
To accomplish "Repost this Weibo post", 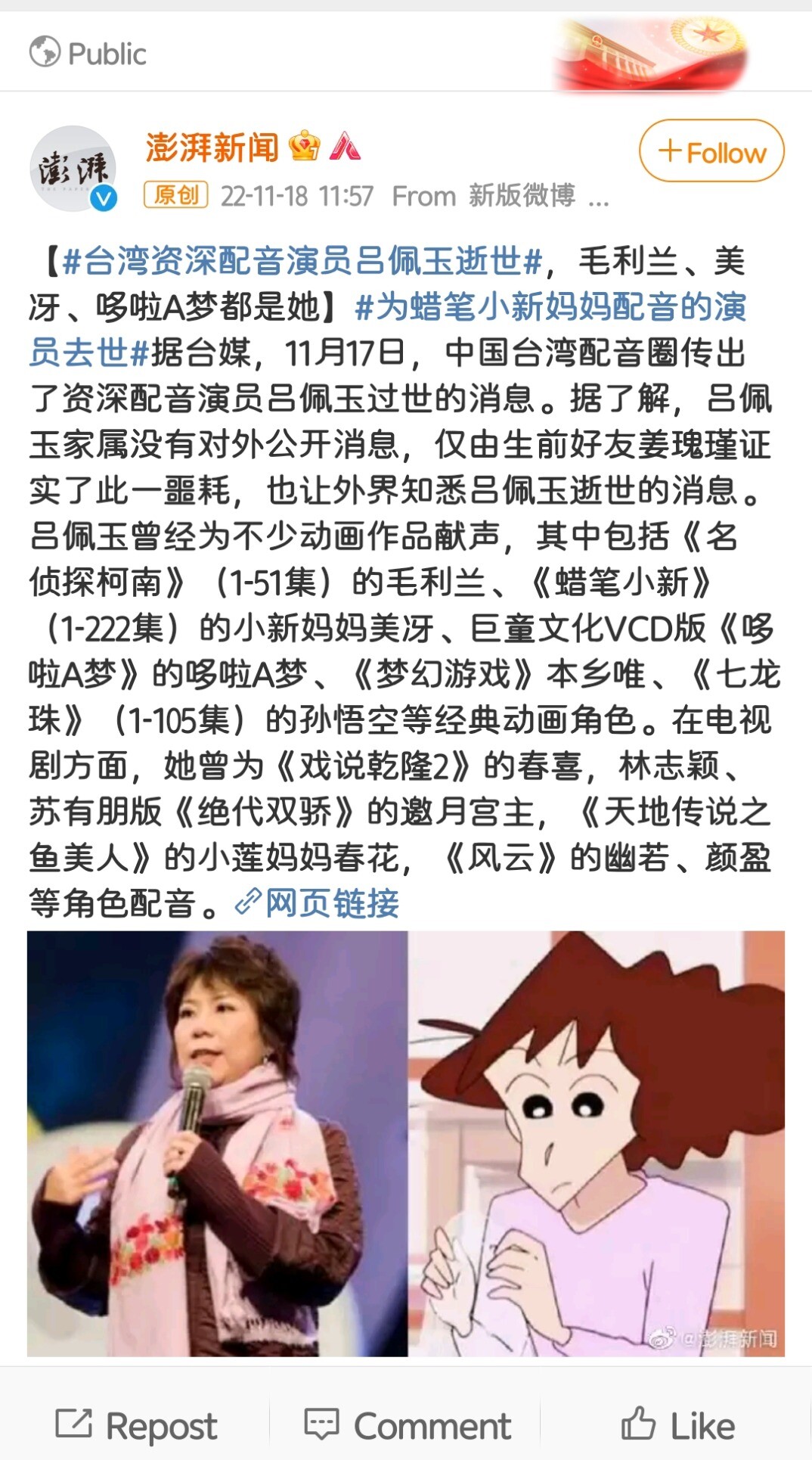I will tap(136, 1427).
